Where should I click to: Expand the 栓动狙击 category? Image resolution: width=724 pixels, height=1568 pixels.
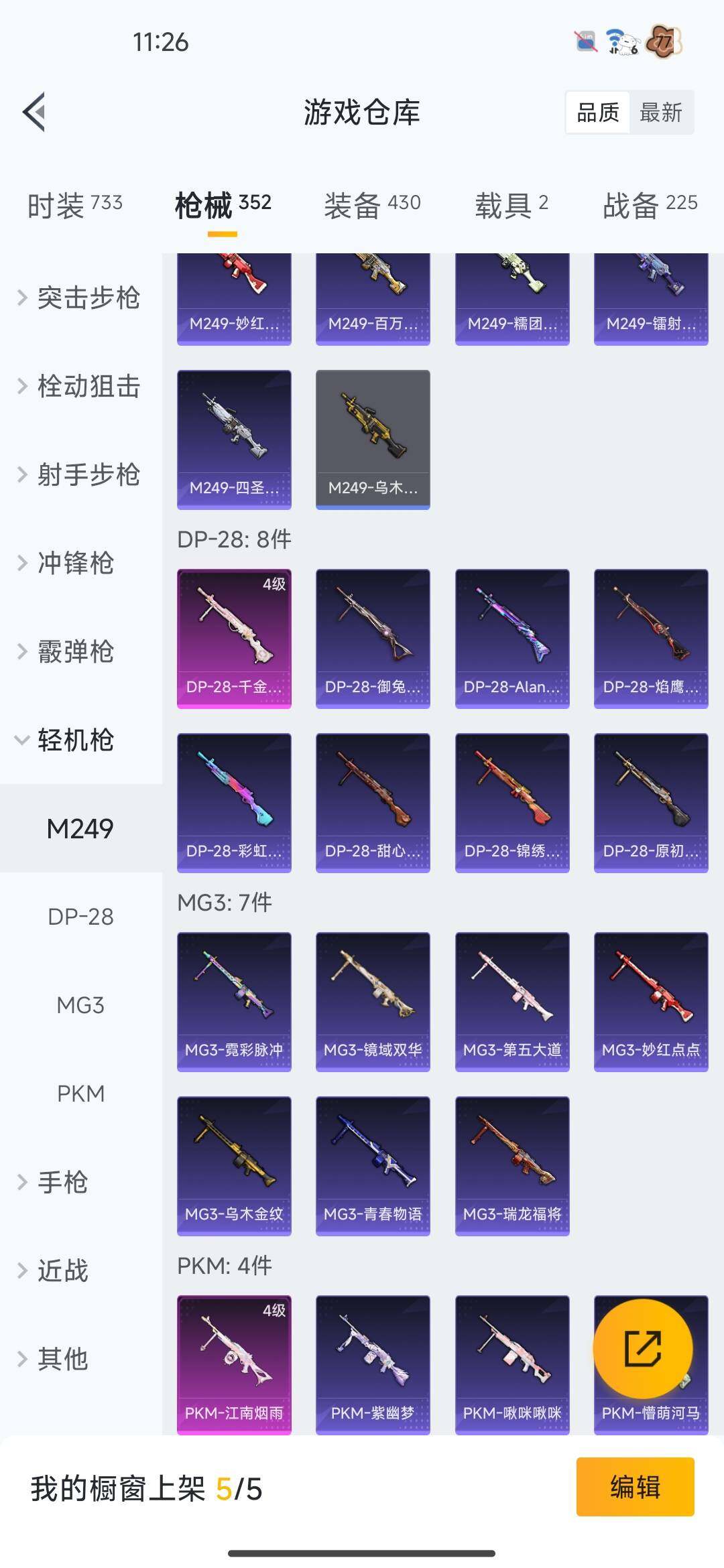80,386
